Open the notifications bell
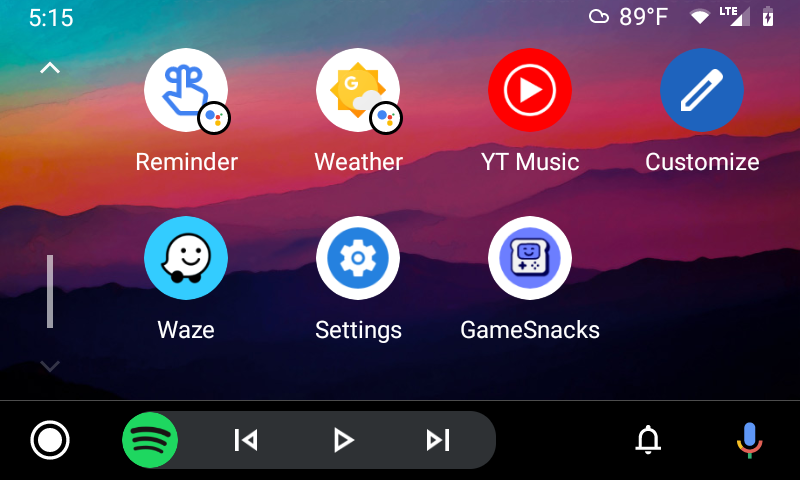This screenshot has width=800, height=480. 649,440
